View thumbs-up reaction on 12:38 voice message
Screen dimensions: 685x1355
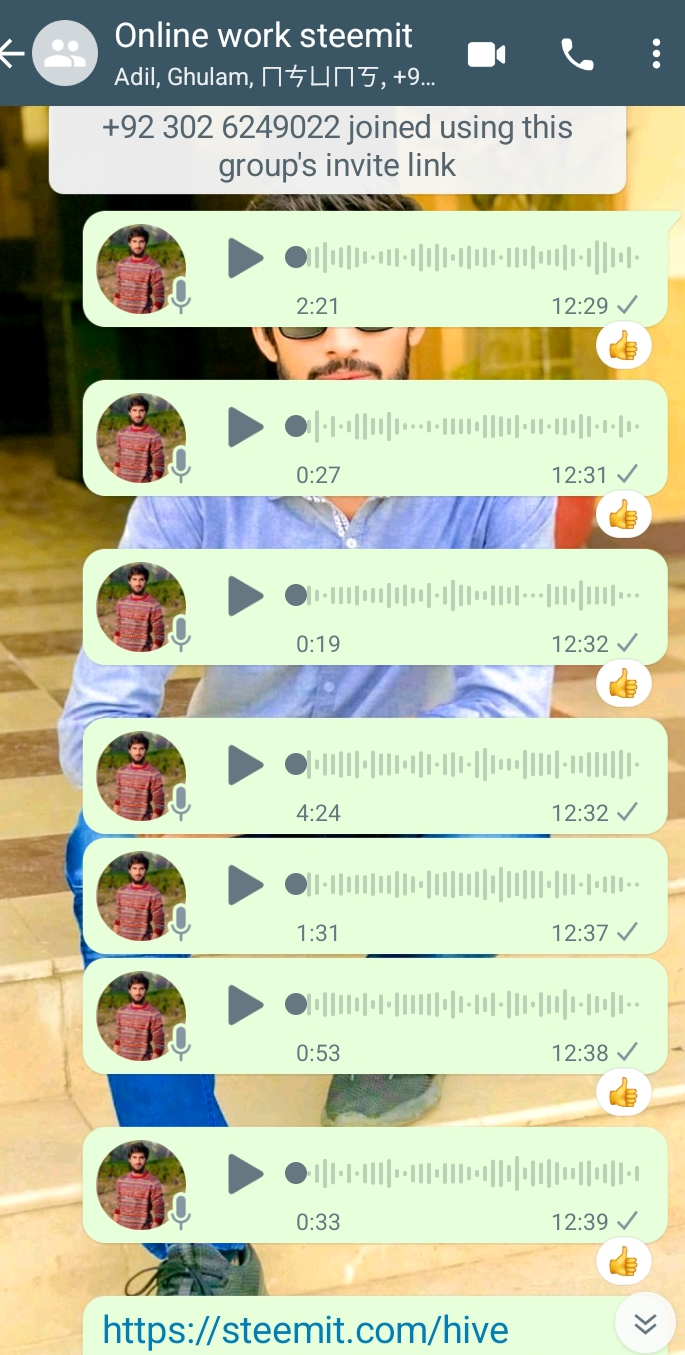tap(623, 1093)
